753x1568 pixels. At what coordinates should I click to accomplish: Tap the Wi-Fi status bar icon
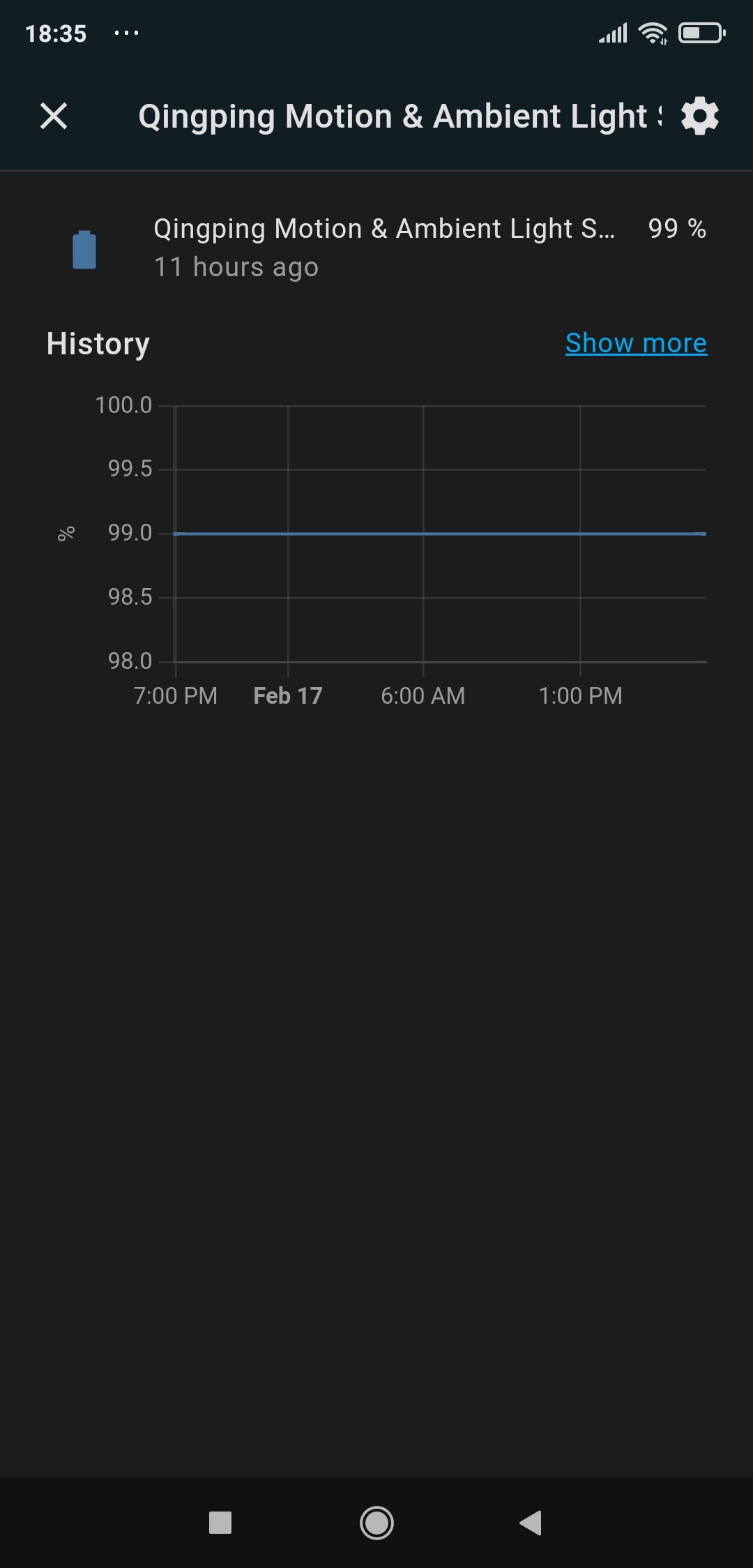click(x=654, y=31)
